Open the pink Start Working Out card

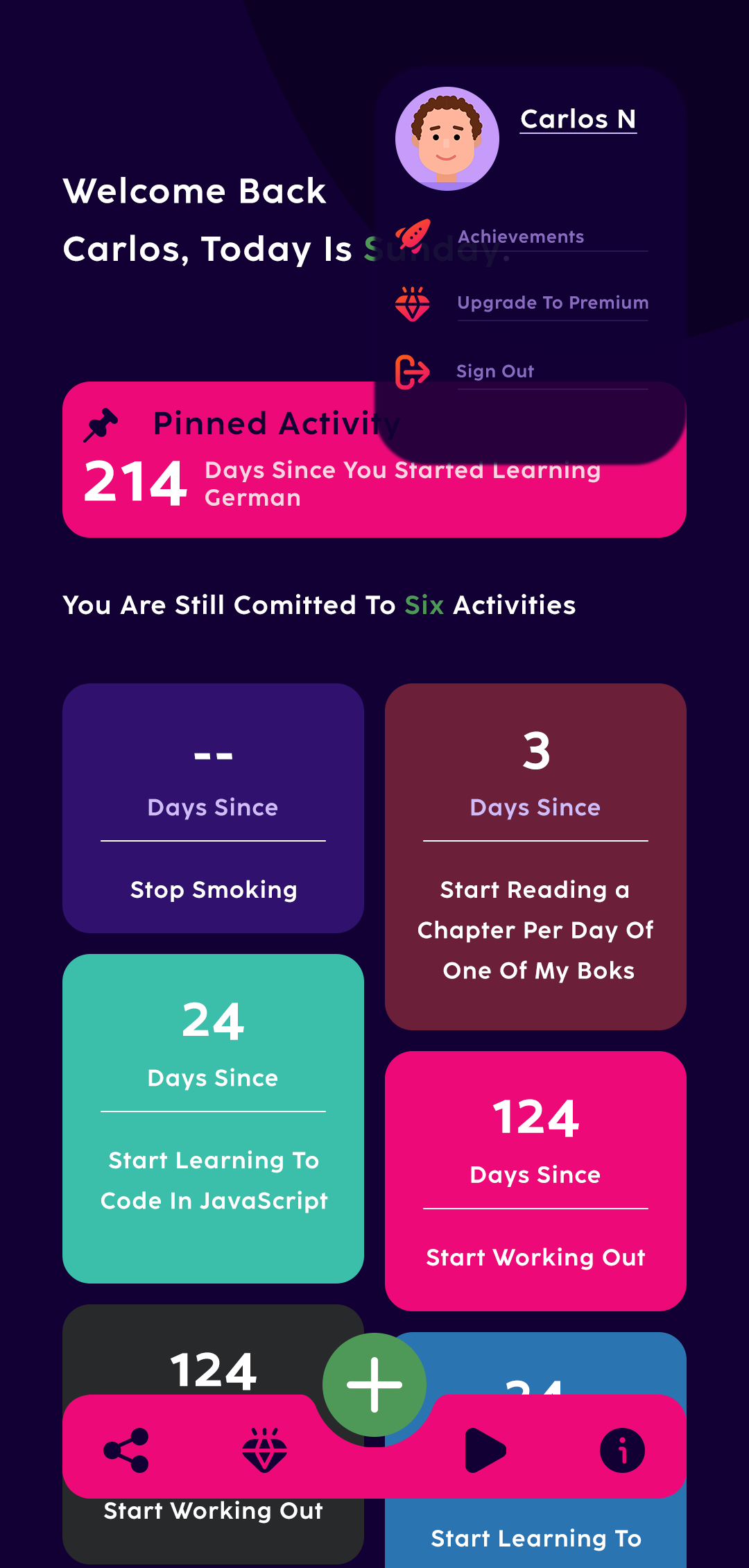535,1181
